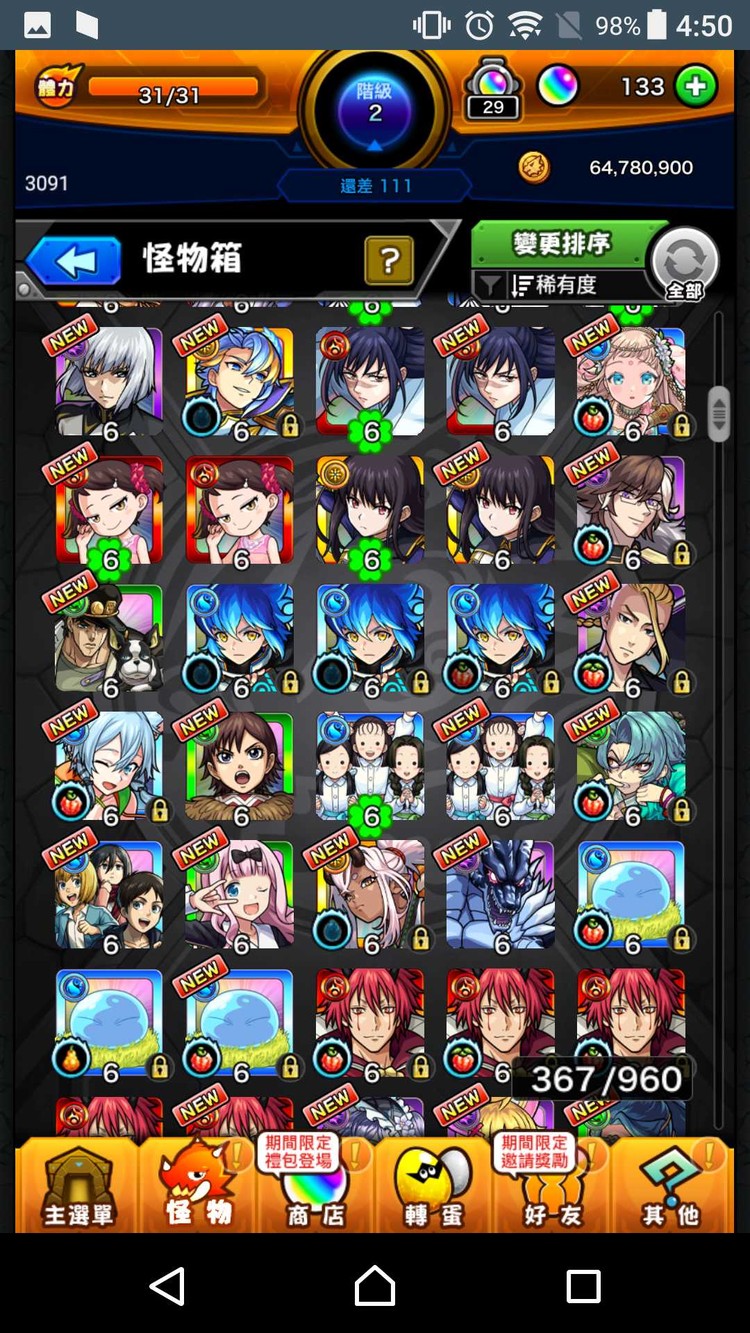The width and height of the screenshot is (750, 1333).
Task: Add orbs with the green plus button
Action: click(x=696, y=87)
